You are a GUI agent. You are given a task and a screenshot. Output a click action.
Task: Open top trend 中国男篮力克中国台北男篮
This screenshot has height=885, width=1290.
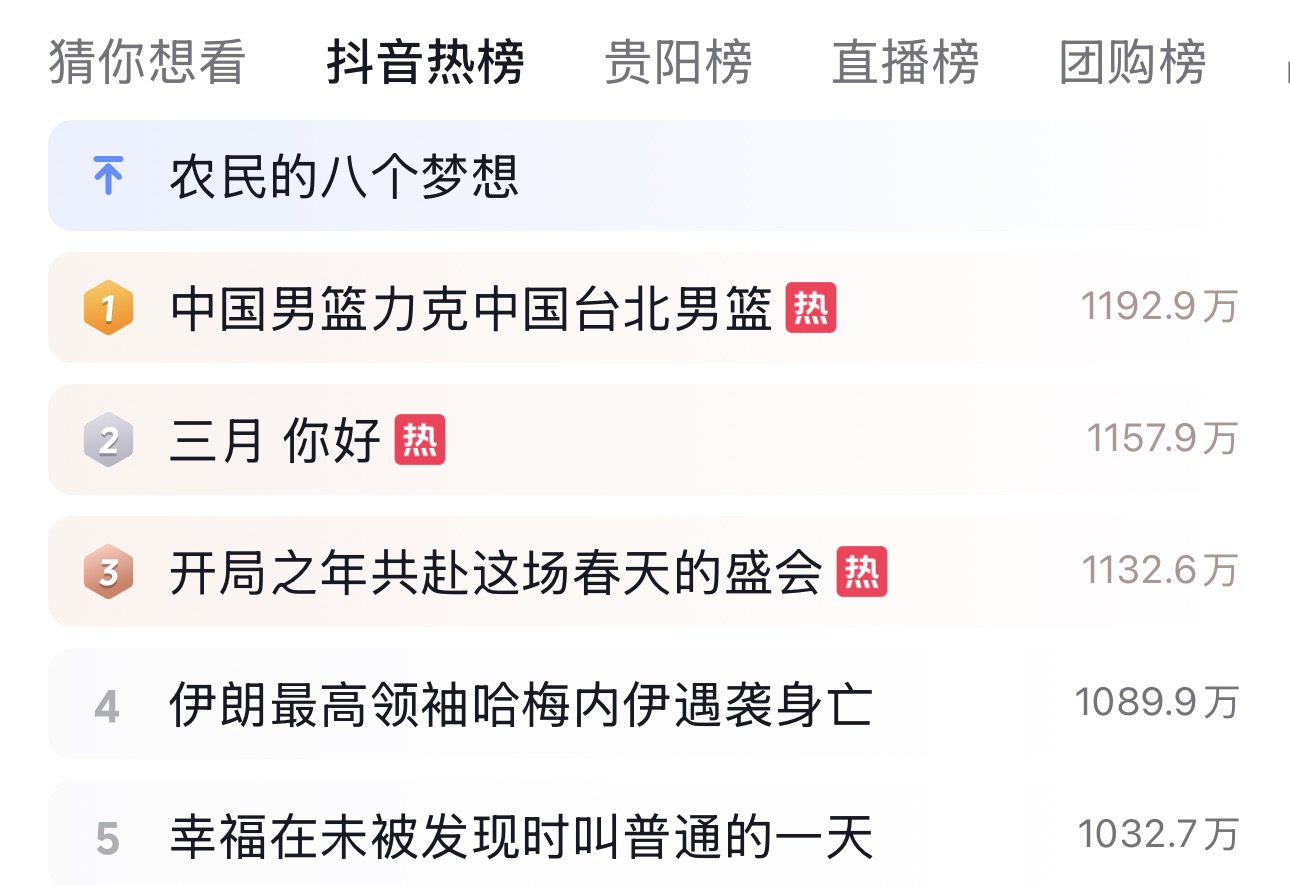(471, 308)
